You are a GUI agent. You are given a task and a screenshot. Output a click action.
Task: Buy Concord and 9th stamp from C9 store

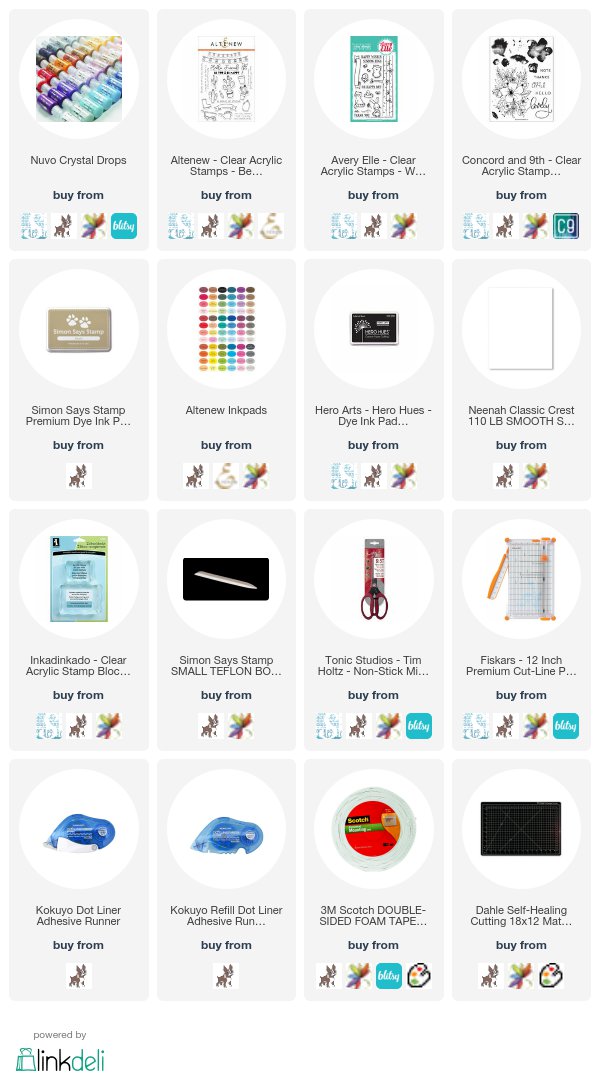click(566, 225)
